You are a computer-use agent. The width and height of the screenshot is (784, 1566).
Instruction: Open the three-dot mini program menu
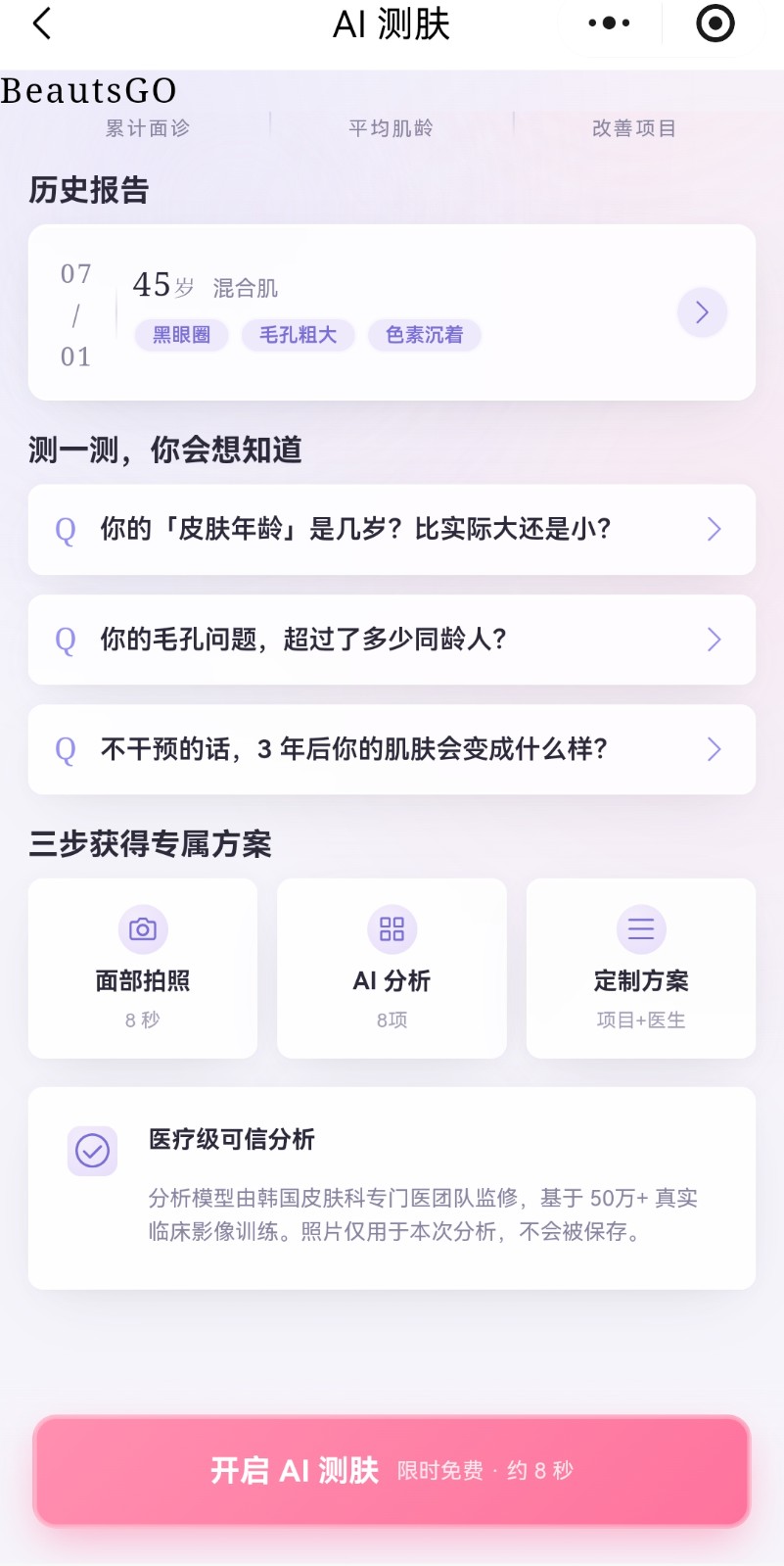(x=609, y=24)
